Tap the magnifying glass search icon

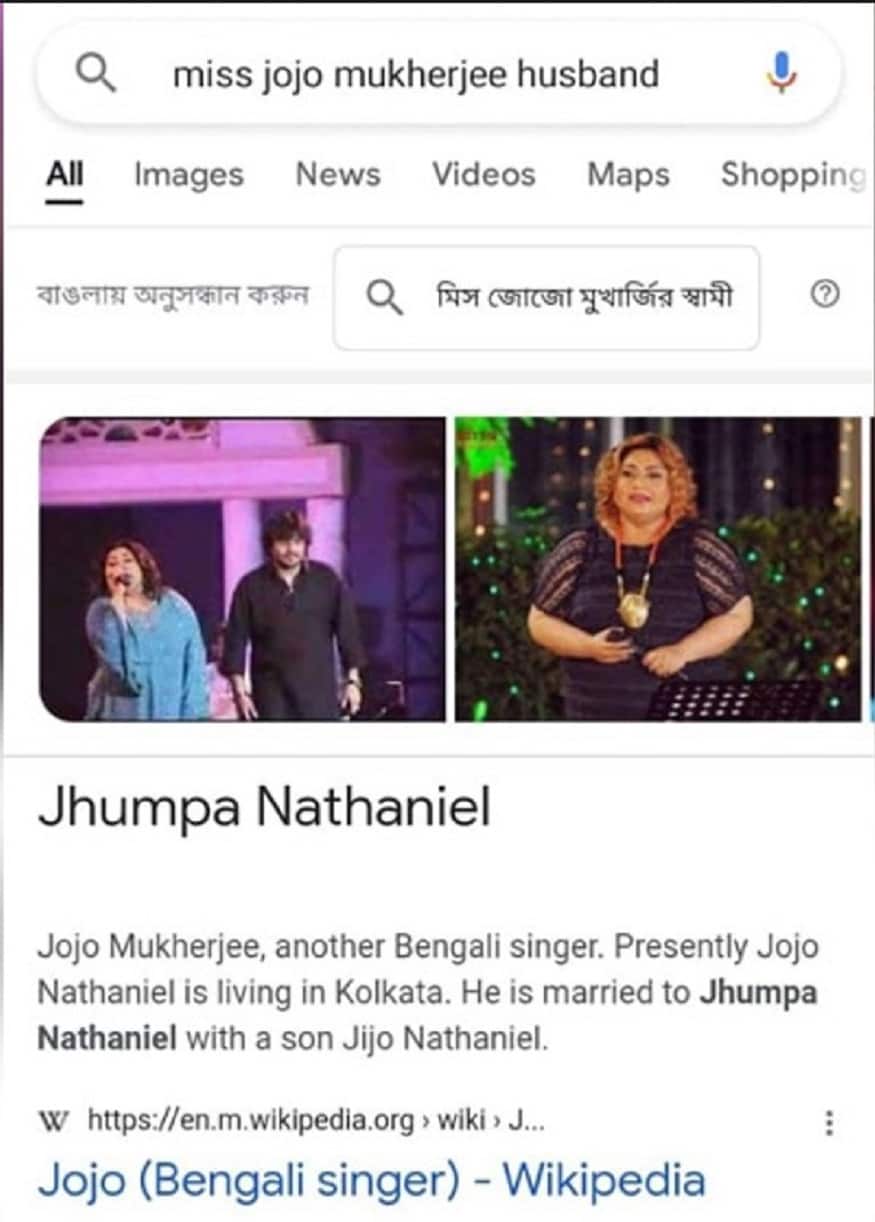tap(97, 73)
